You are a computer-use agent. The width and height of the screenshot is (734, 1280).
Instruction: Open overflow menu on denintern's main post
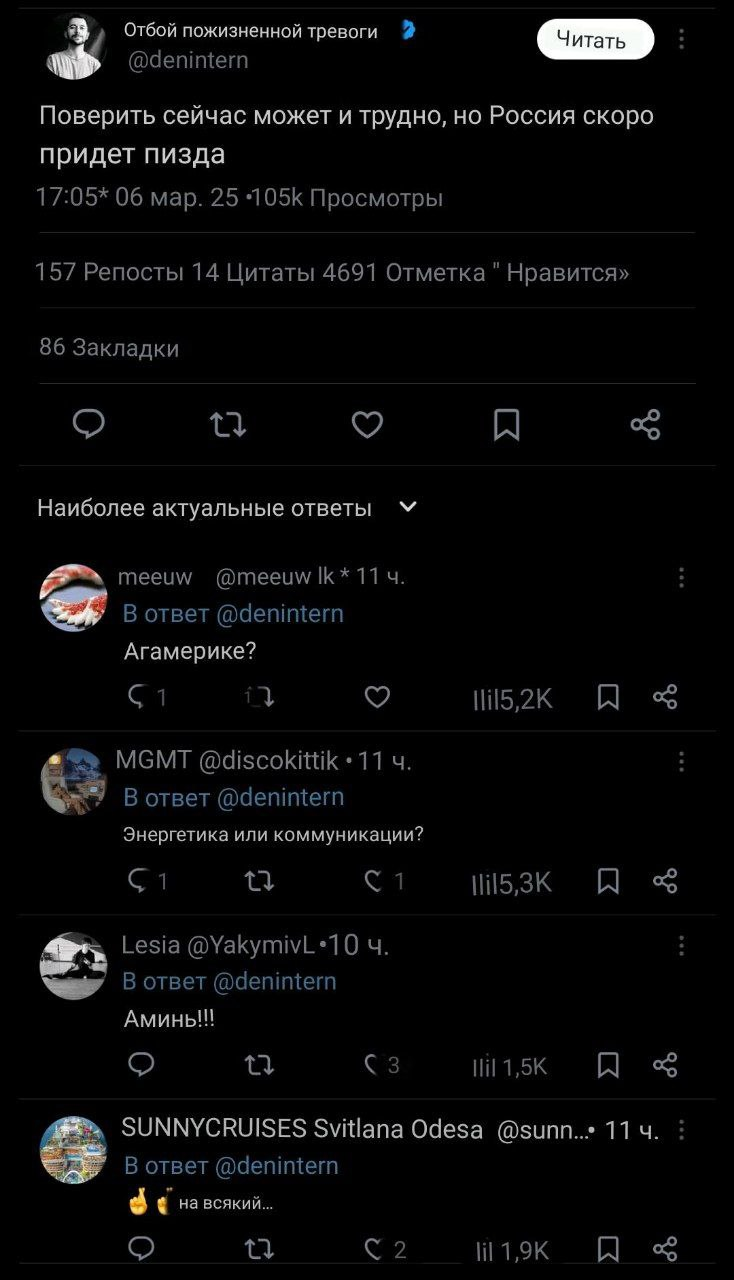(x=682, y=39)
